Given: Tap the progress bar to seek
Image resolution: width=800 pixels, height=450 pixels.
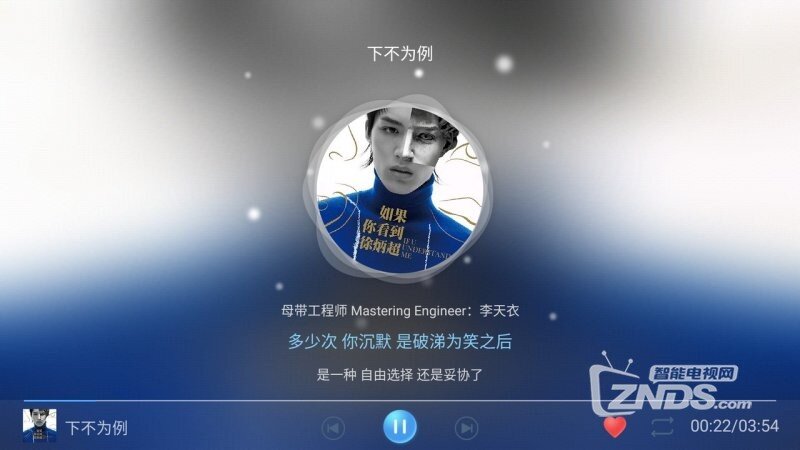Looking at the screenshot, I should coord(400,401).
